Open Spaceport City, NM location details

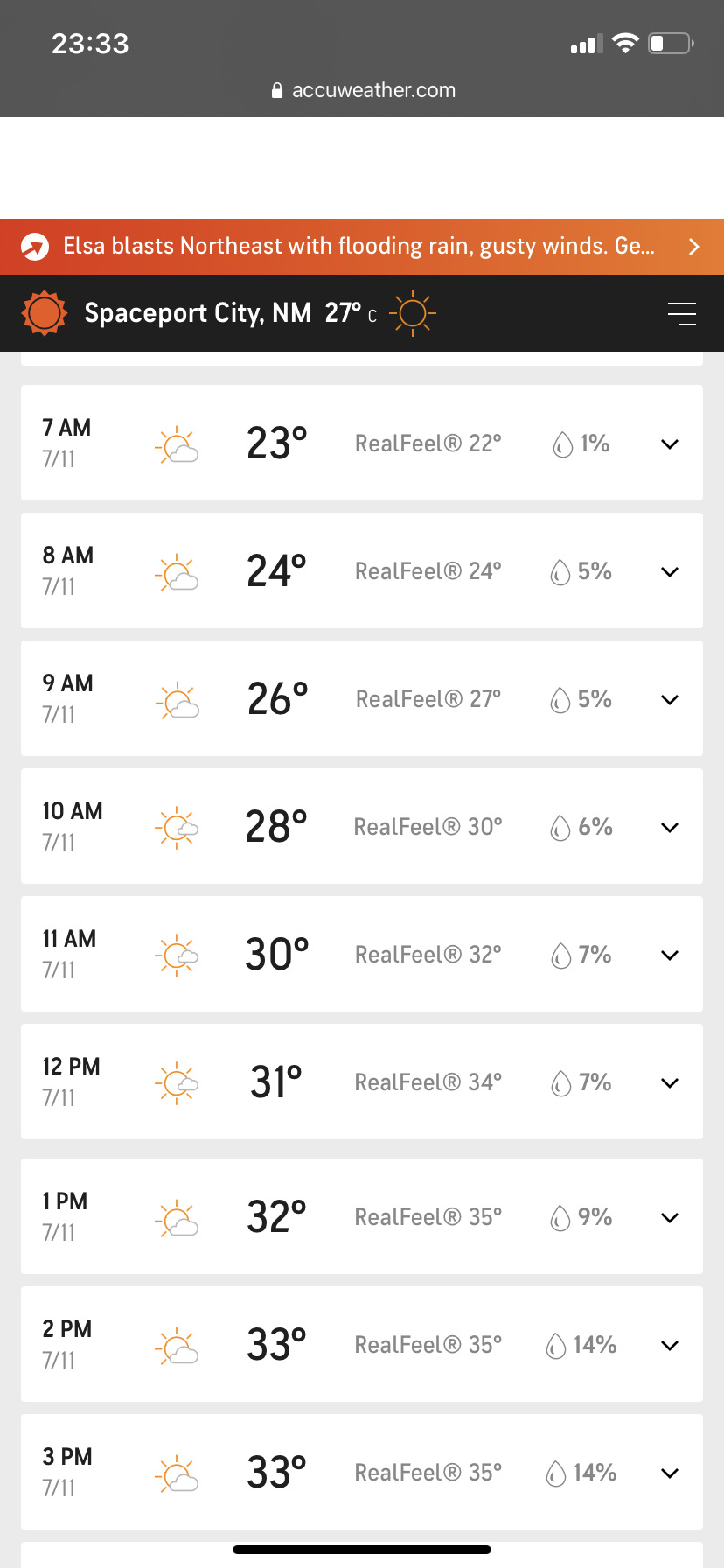[x=198, y=313]
